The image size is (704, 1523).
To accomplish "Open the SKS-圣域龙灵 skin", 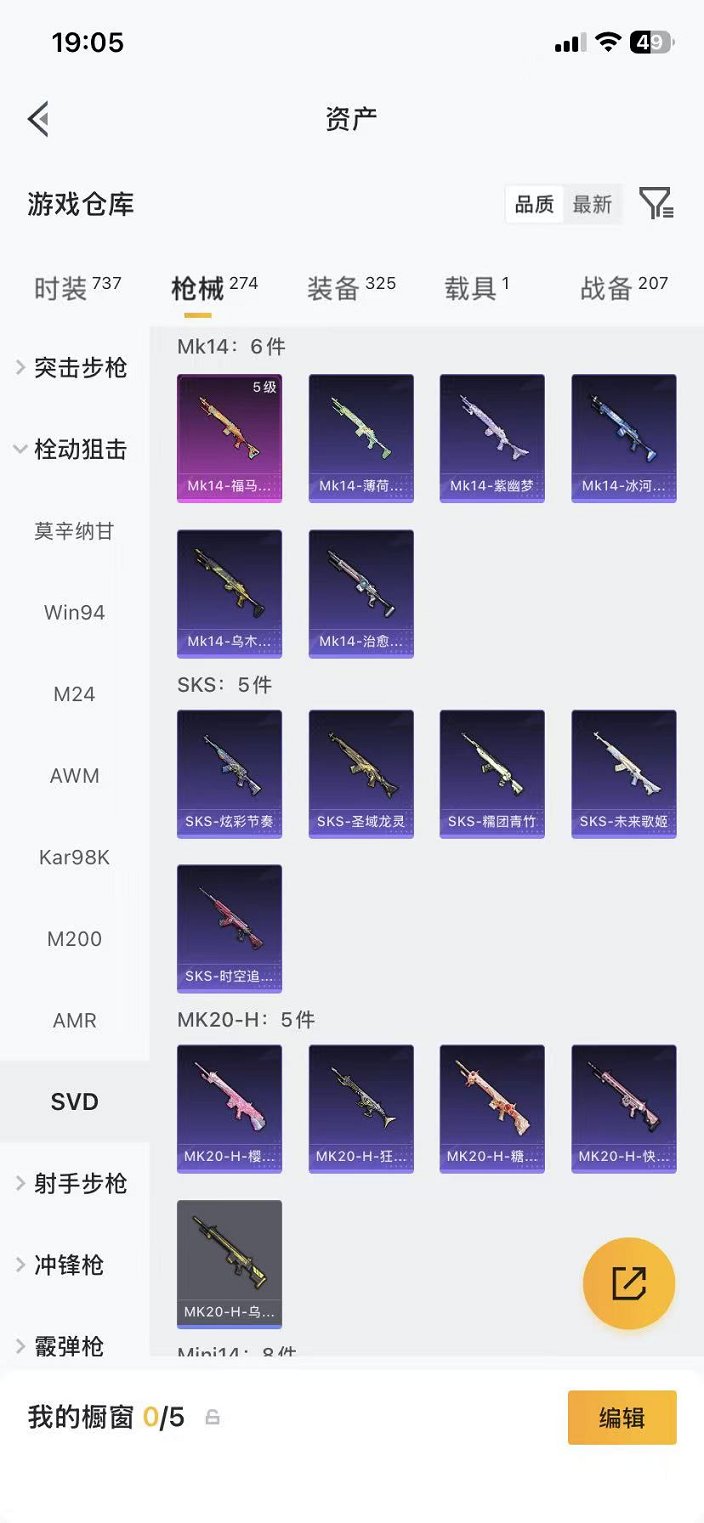I will [361, 773].
